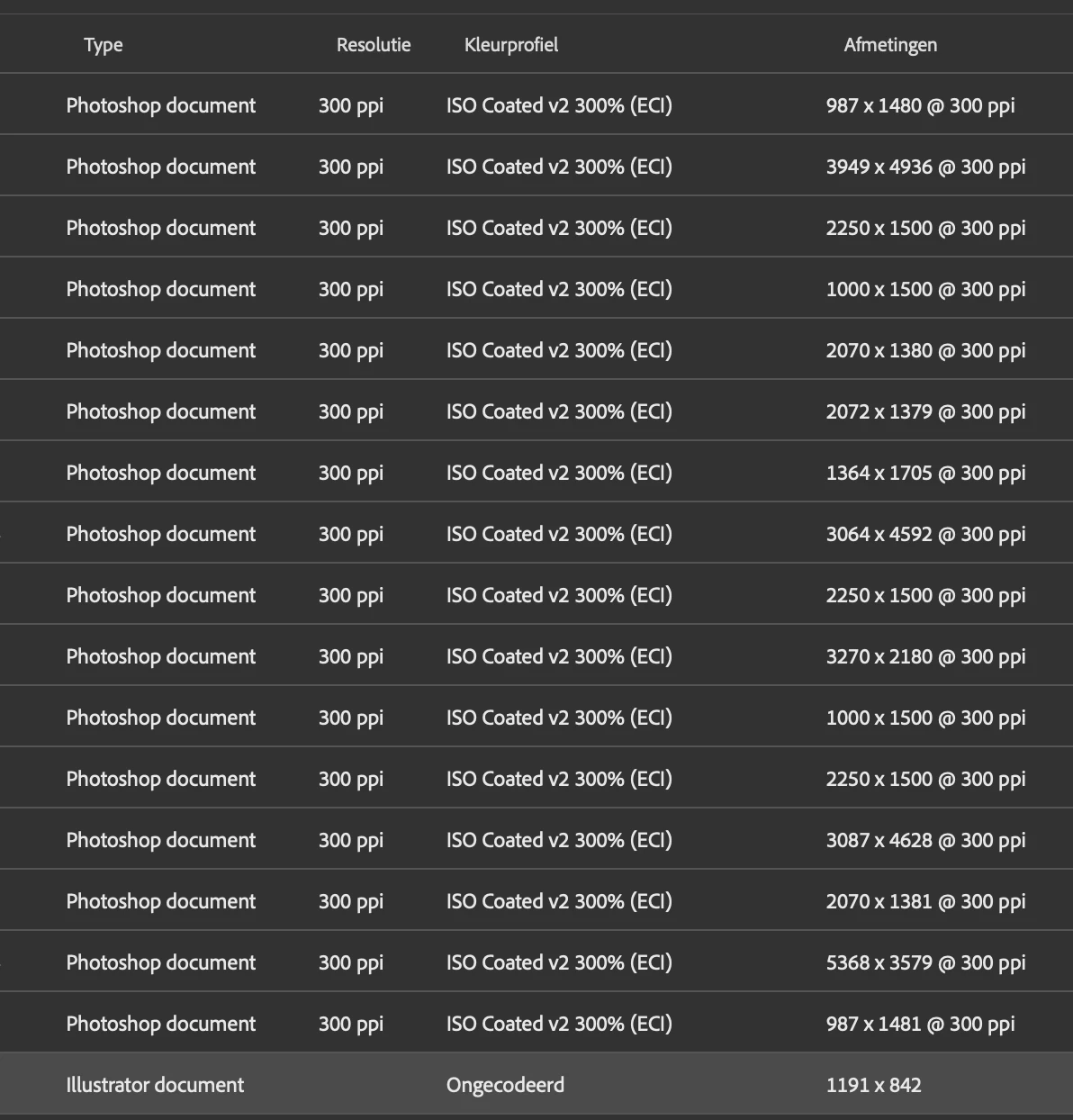This screenshot has width=1073, height=1120.
Task: Sort by the Afmetingen column header
Action: click(890, 45)
